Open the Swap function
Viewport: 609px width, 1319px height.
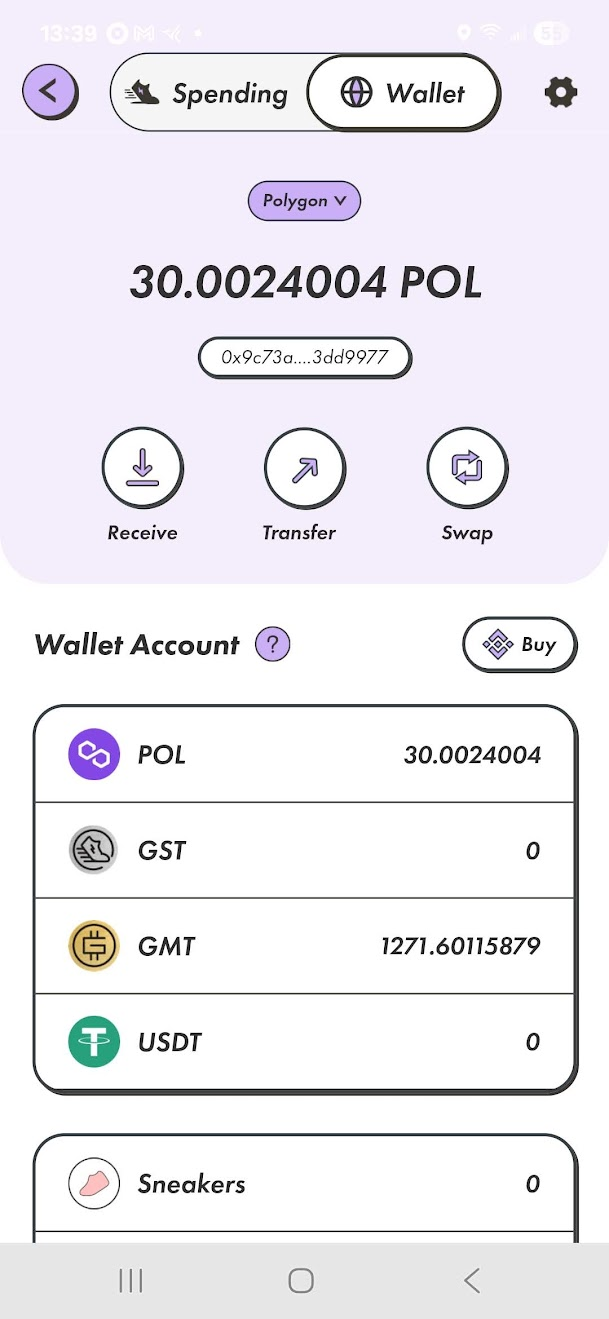pos(467,468)
